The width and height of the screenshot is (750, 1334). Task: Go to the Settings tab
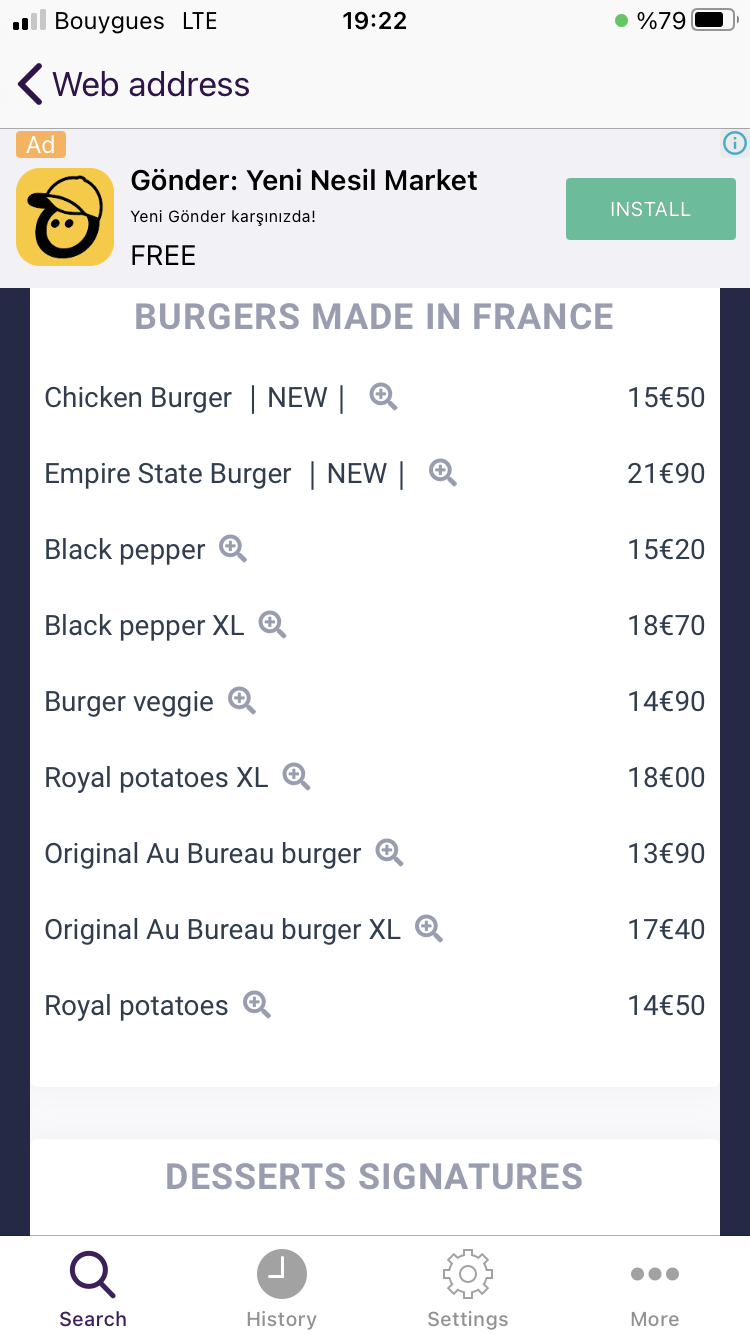pyautogui.click(x=468, y=1288)
